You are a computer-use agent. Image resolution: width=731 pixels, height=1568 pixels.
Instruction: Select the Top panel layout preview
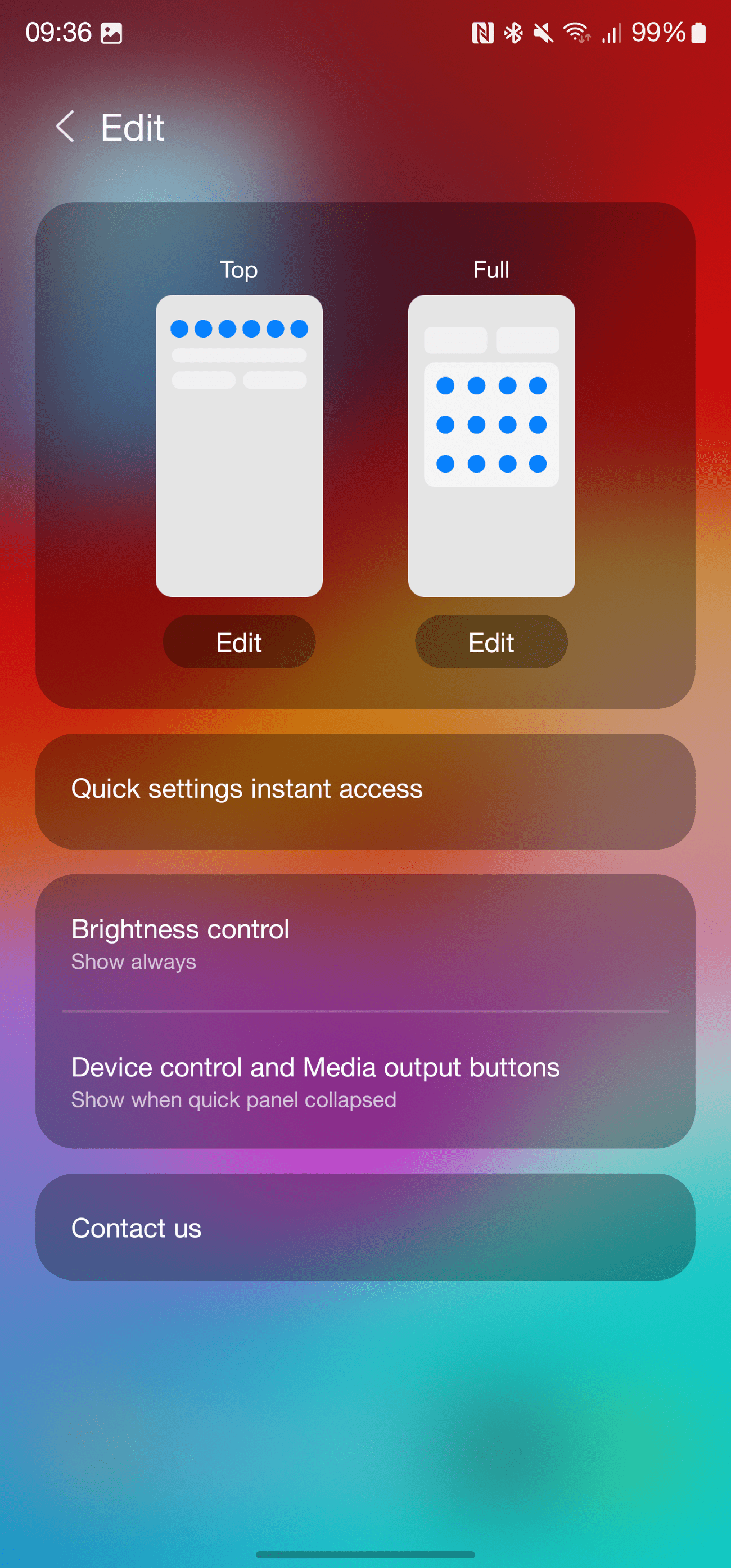pos(238,444)
